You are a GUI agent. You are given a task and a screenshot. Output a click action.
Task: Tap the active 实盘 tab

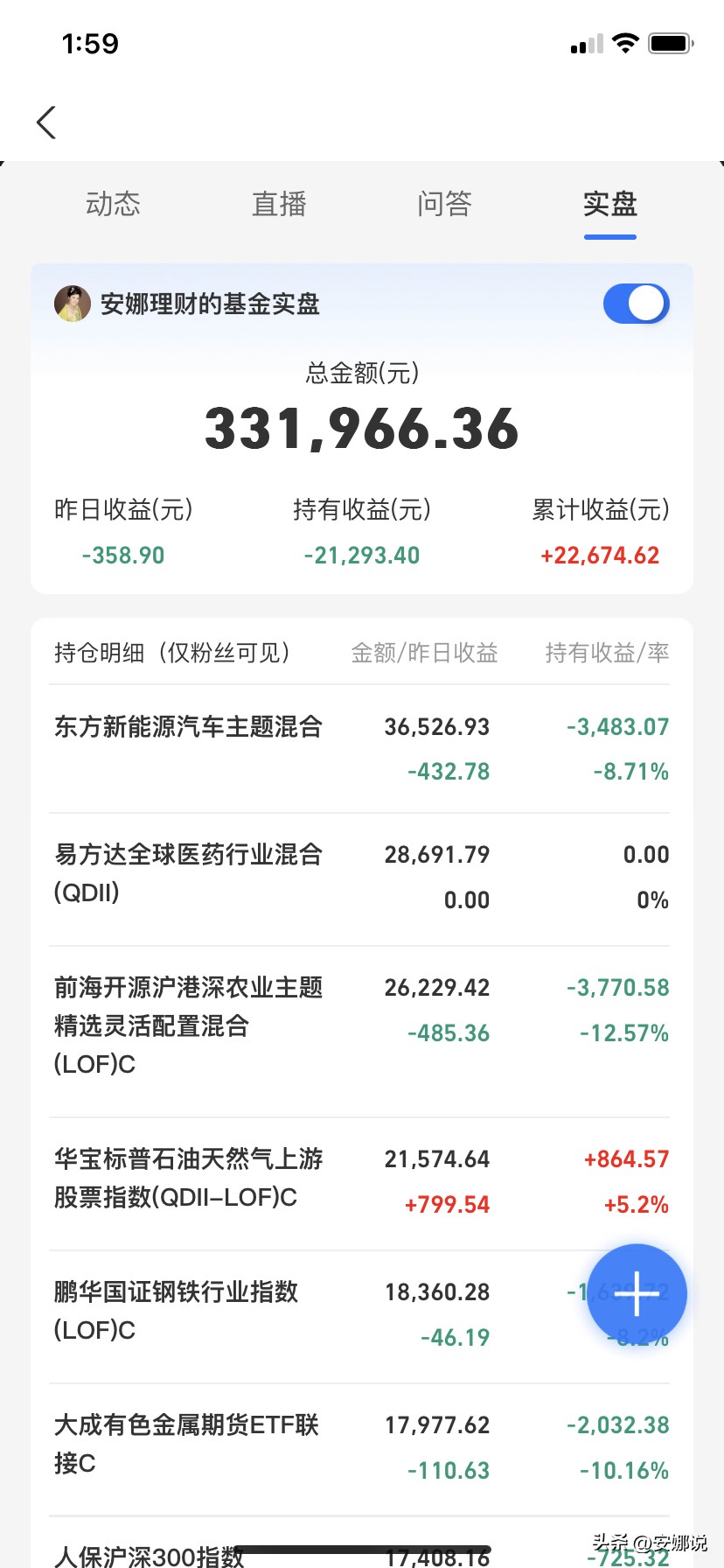pos(609,203)
